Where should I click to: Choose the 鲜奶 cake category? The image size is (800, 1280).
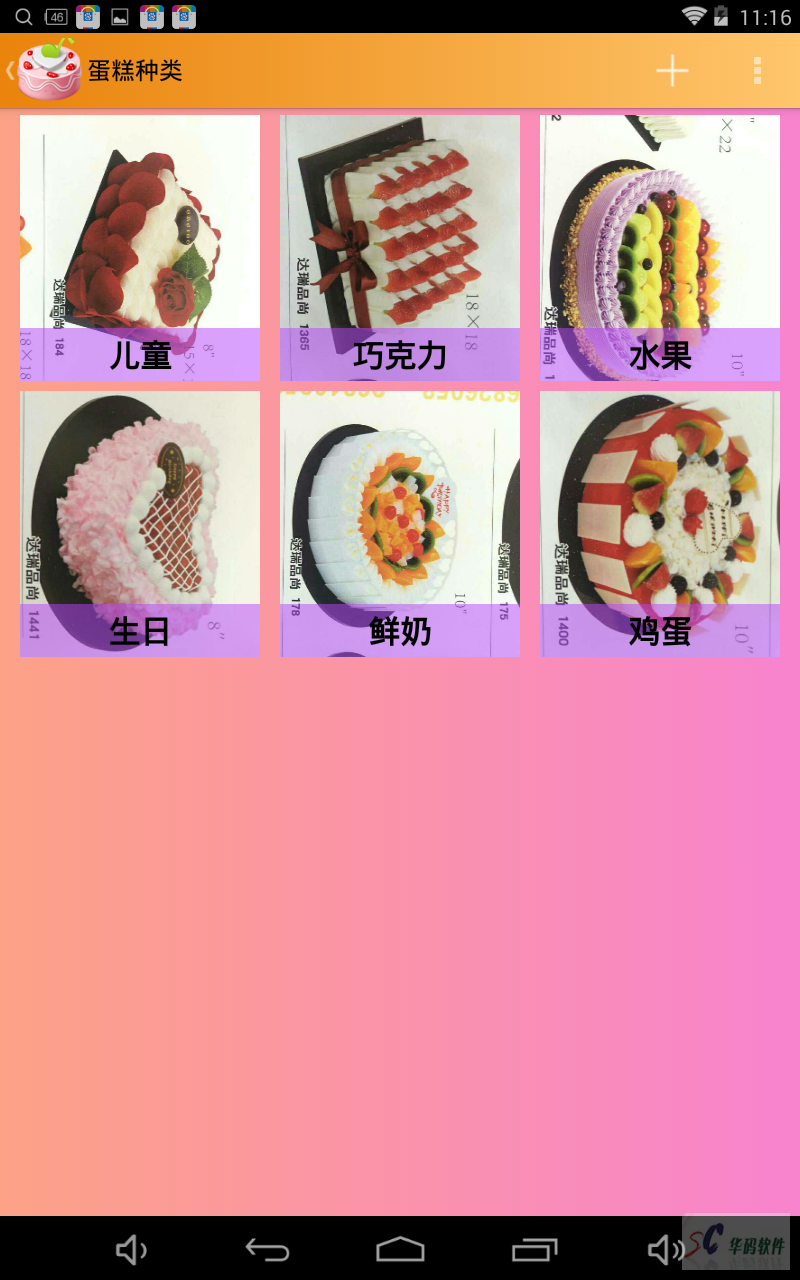click(400, 524)
